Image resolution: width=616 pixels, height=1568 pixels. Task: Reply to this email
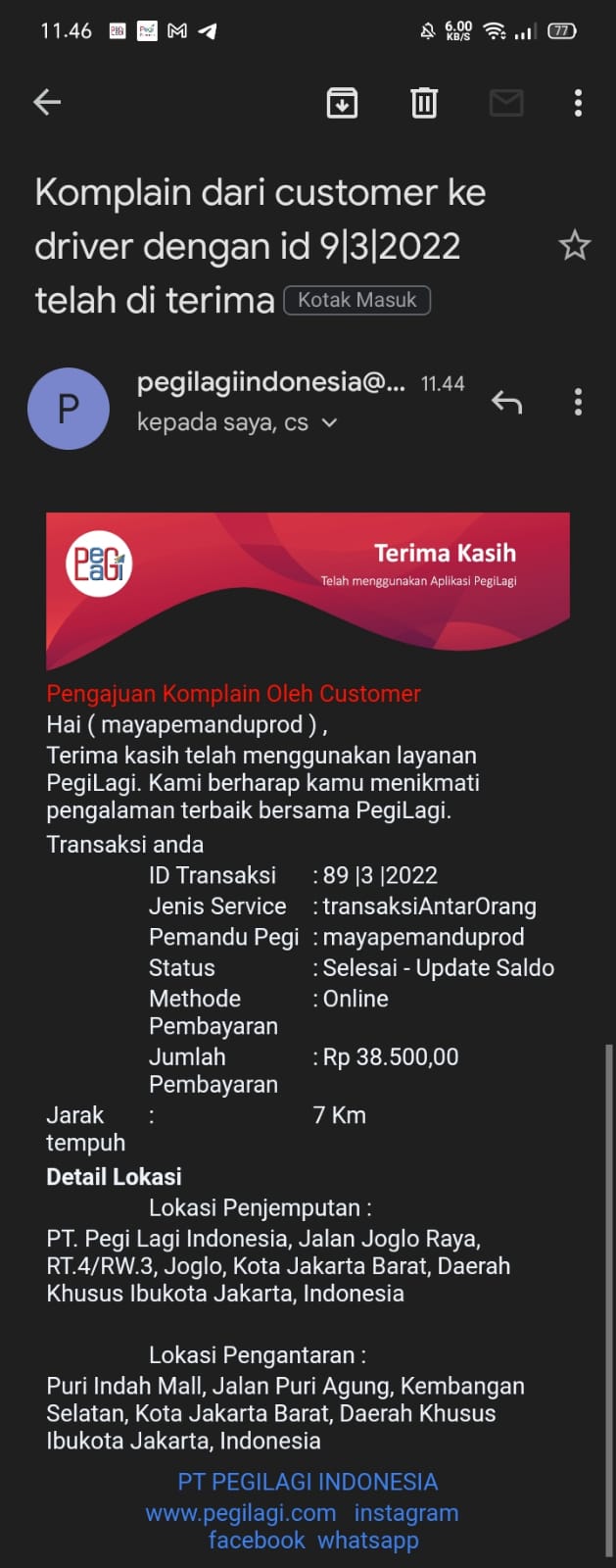pos(506,402)
